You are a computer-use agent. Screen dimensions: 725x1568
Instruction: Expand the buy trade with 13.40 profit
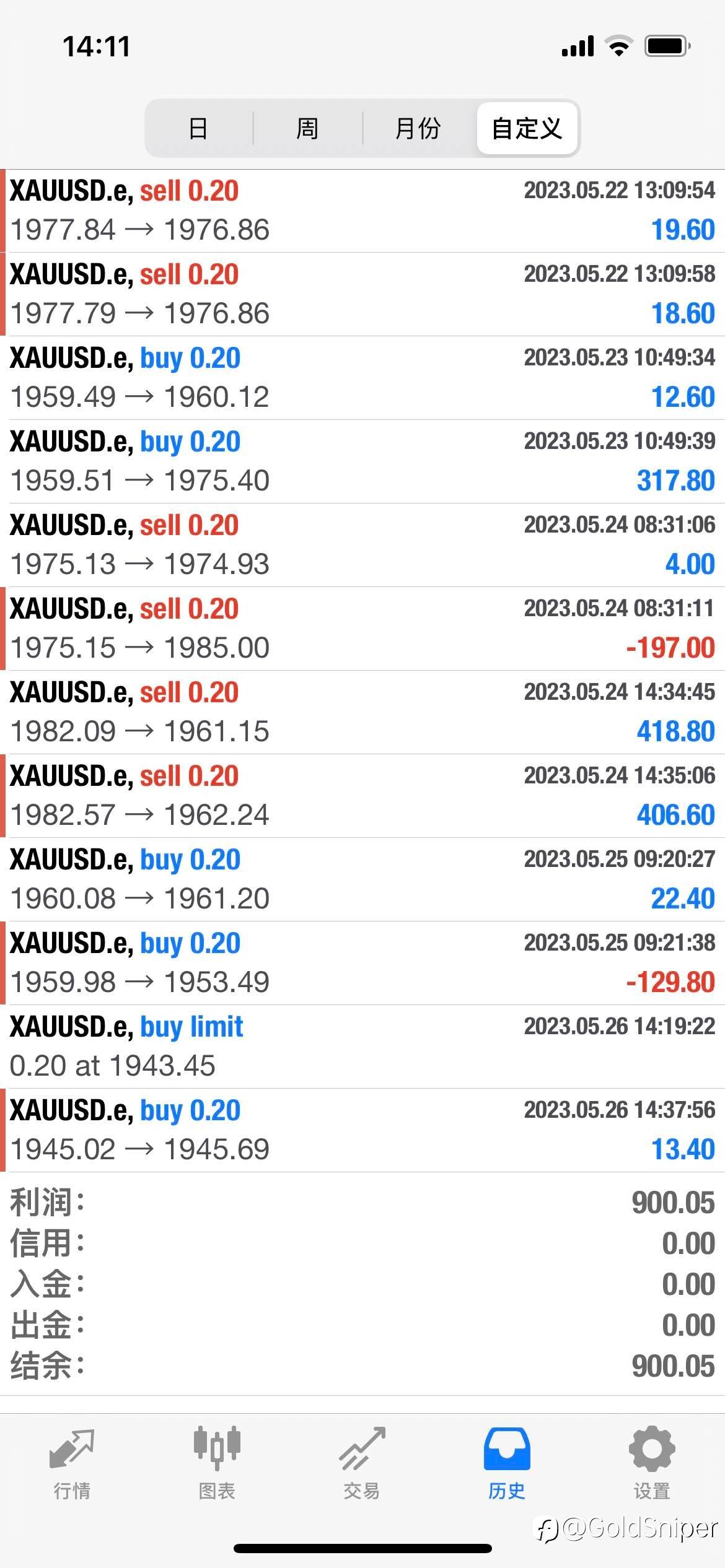pyautogui.click(x=362, y=1130)
